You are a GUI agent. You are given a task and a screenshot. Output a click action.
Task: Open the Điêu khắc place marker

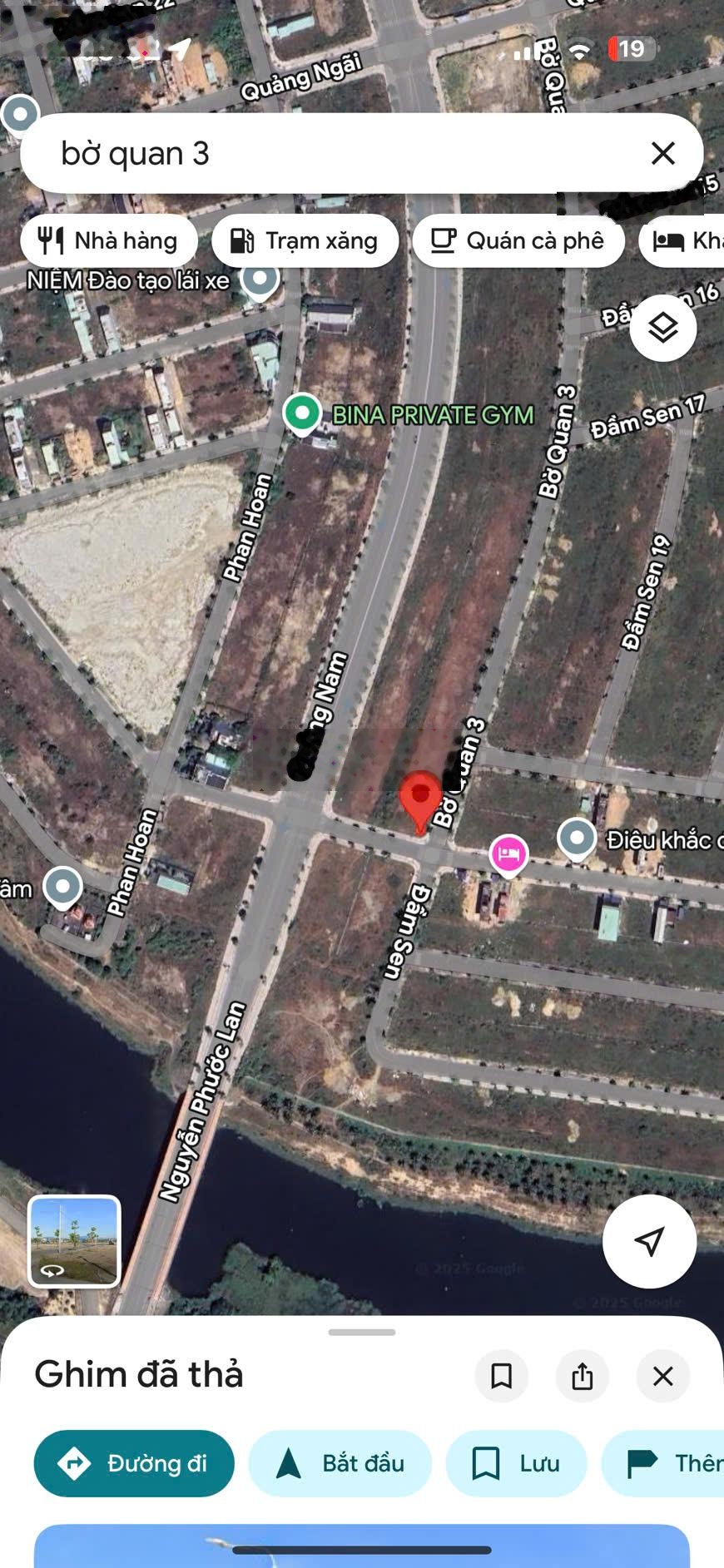577,838
